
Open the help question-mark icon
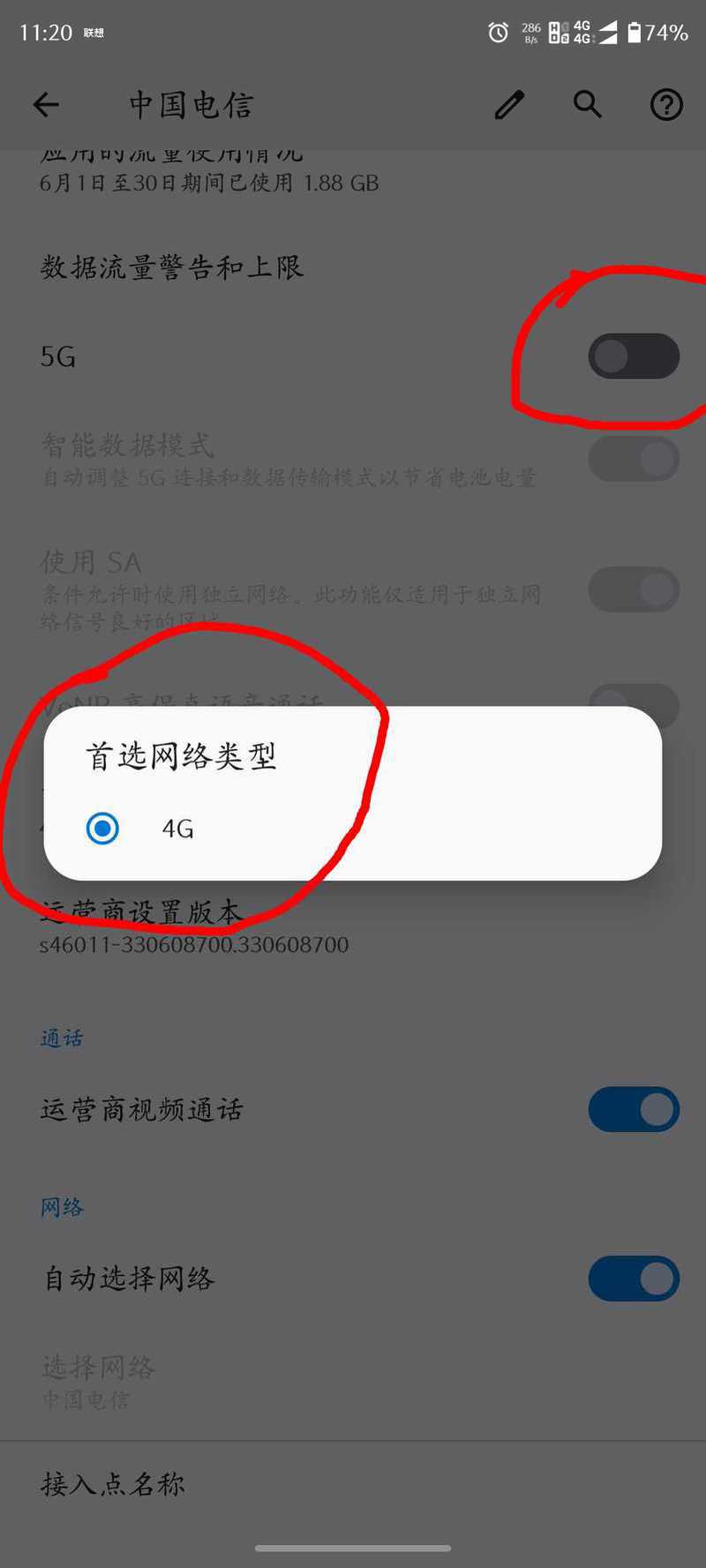[666, 105]
